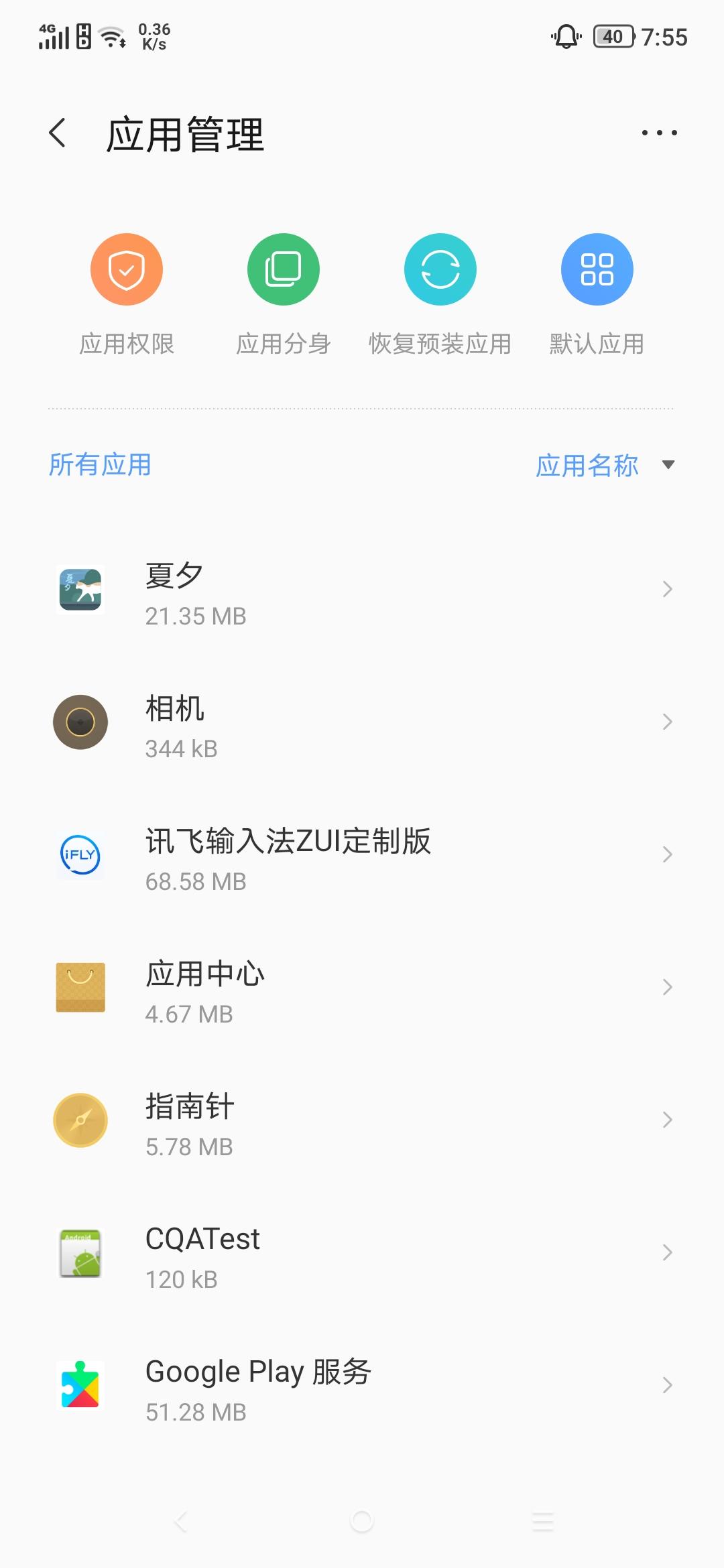View Google Play 服务 info

(x=362, y=1386)
